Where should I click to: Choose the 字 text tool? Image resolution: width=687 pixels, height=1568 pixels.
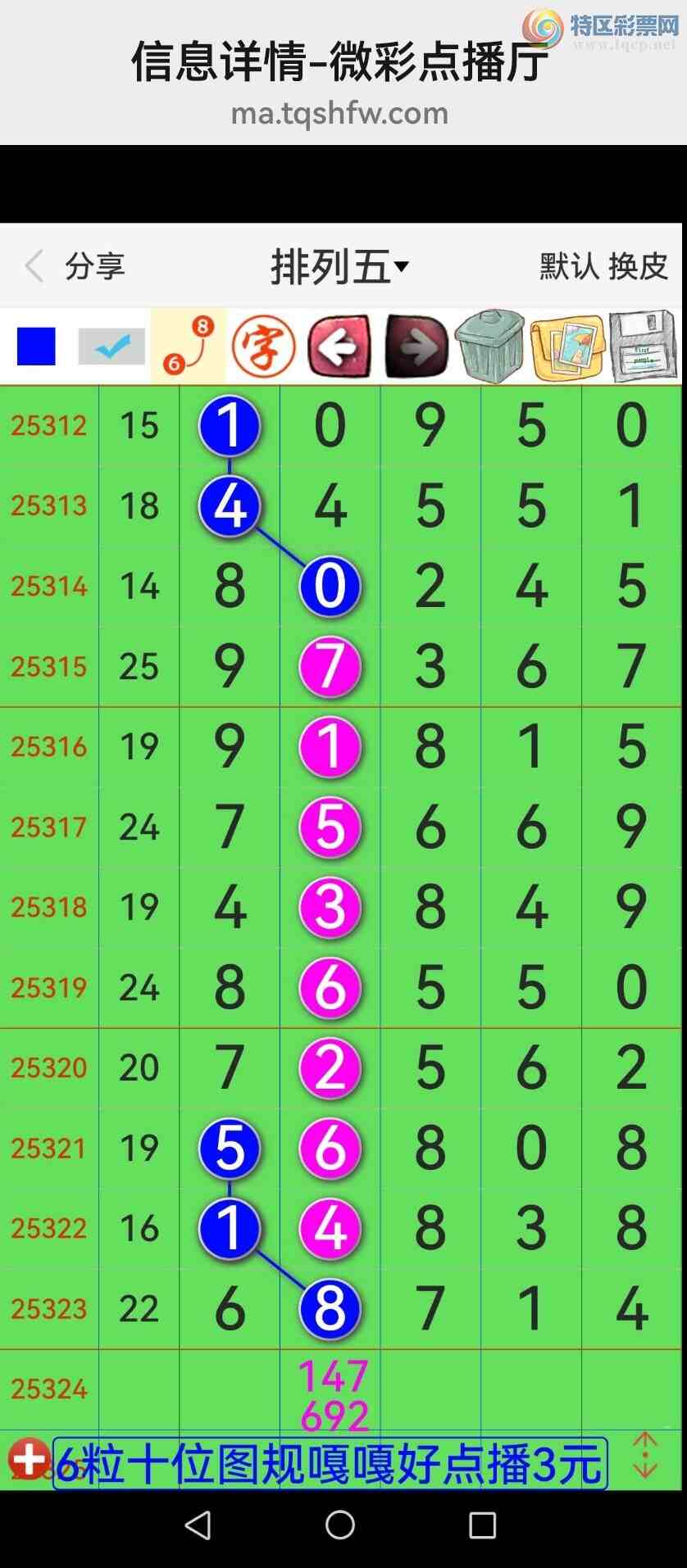[x=263, y=346]
